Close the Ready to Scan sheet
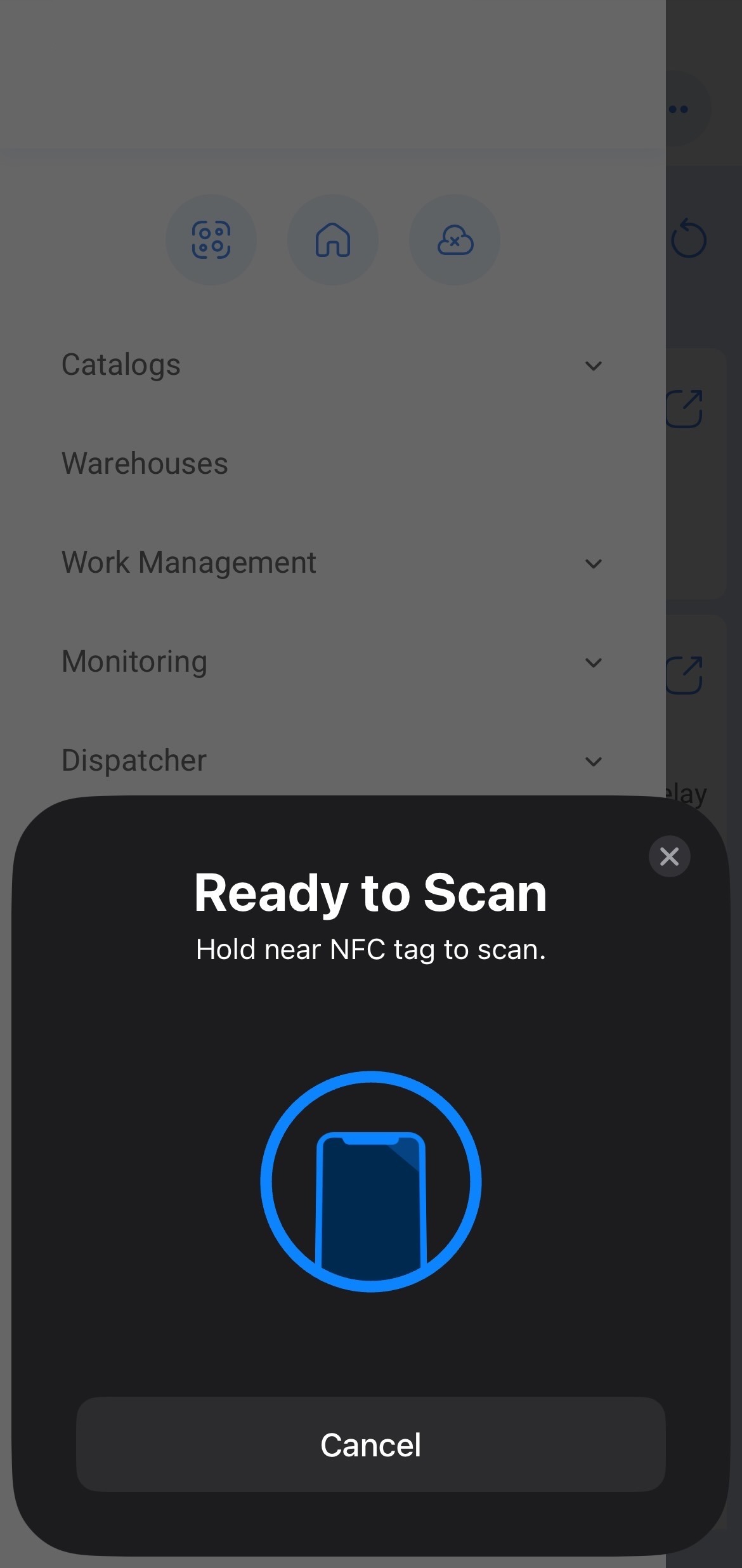The height and width of the screenshot is (1568, 742). click(669, 856)
